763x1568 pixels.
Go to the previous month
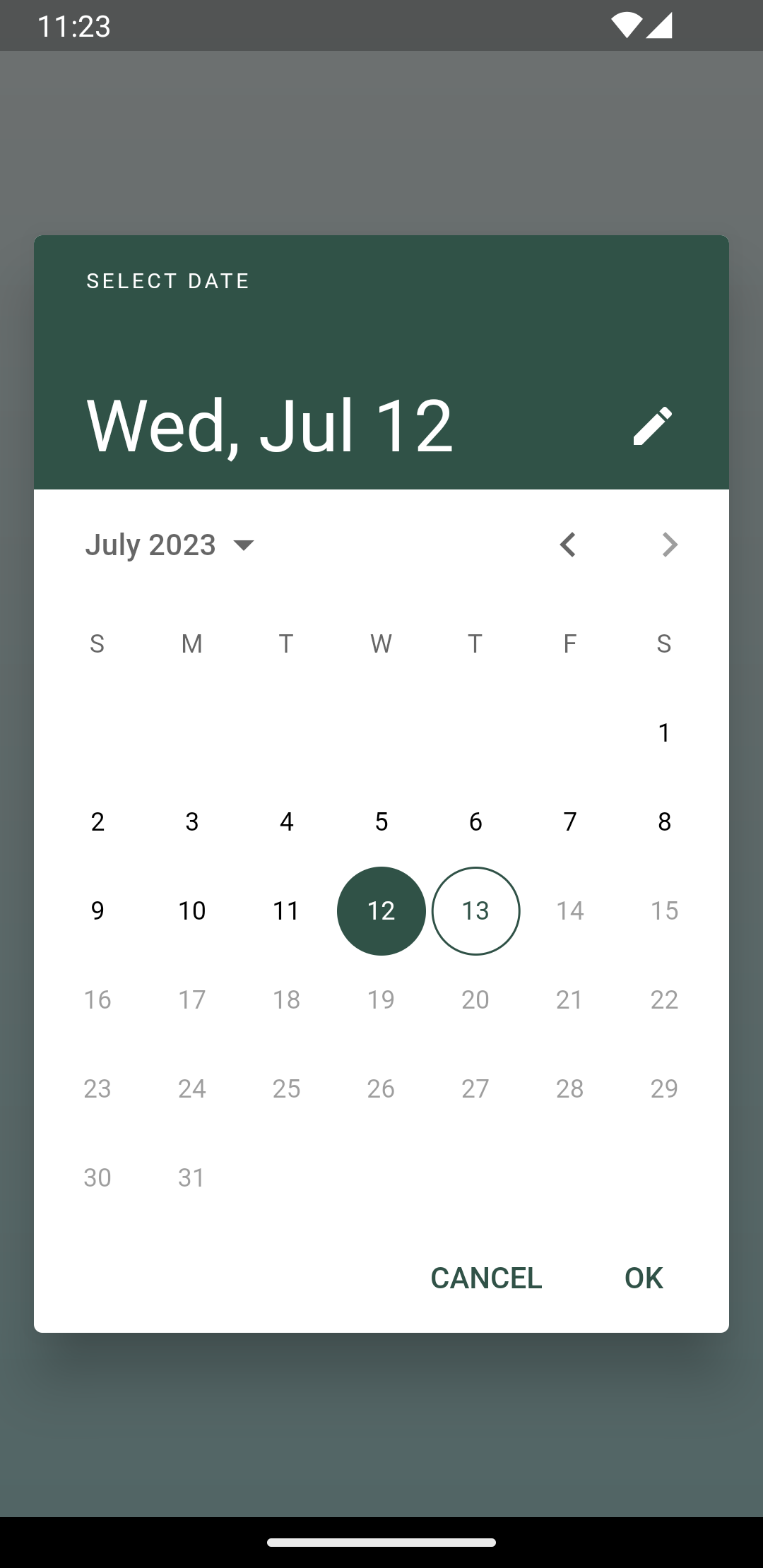568,545
